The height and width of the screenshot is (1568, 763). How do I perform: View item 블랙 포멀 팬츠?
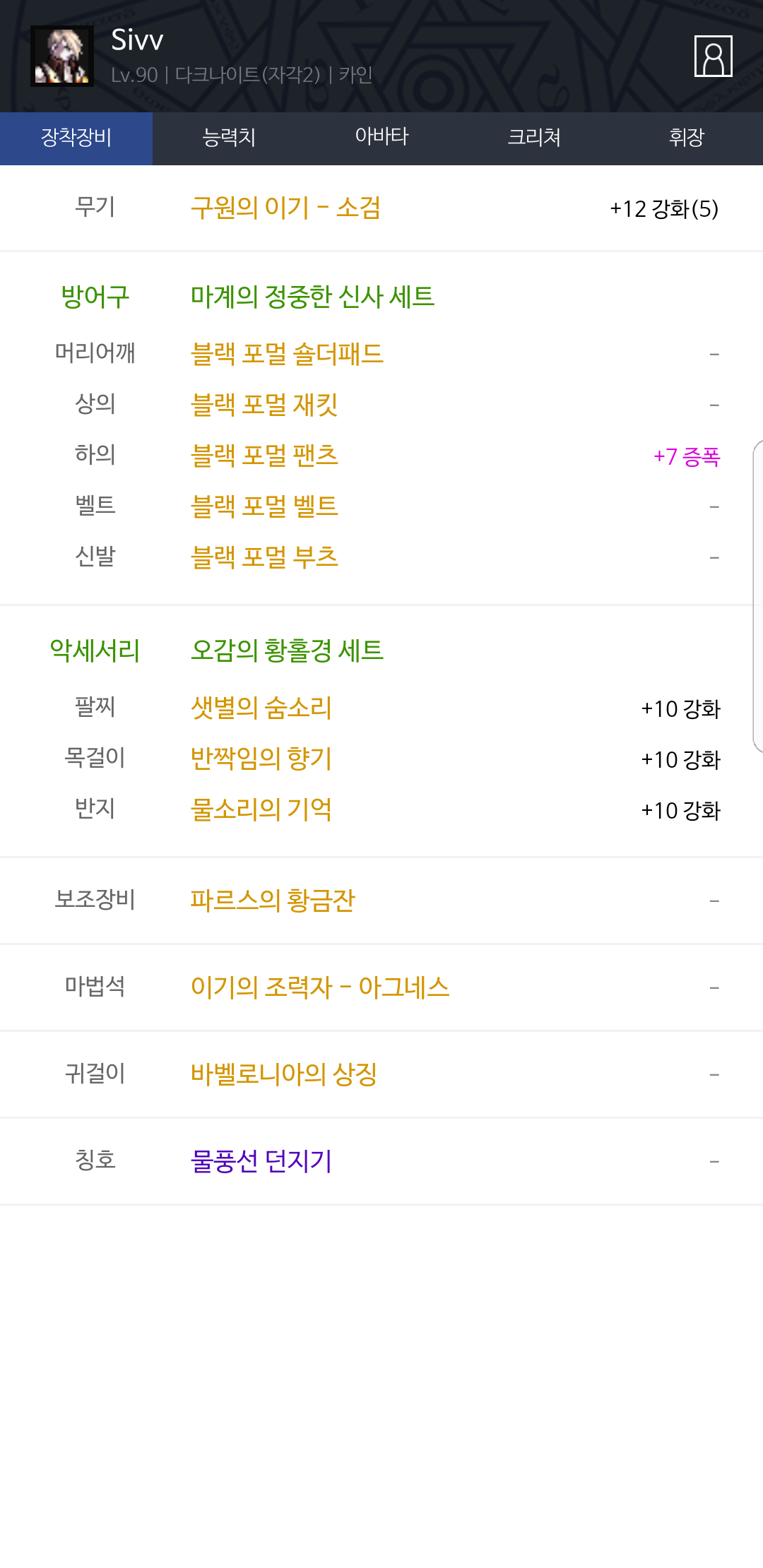264,456
